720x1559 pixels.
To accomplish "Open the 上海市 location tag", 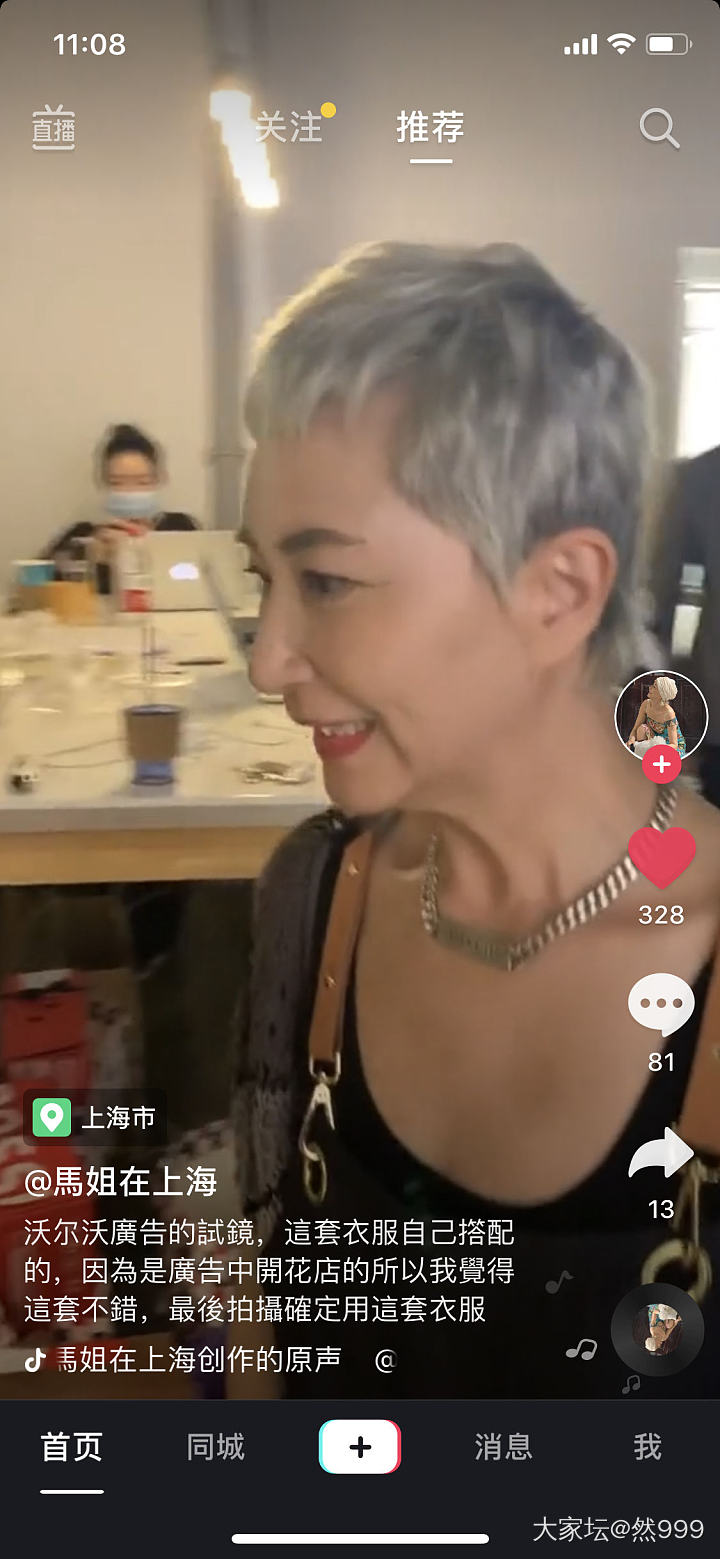I will pos(96,1117).
